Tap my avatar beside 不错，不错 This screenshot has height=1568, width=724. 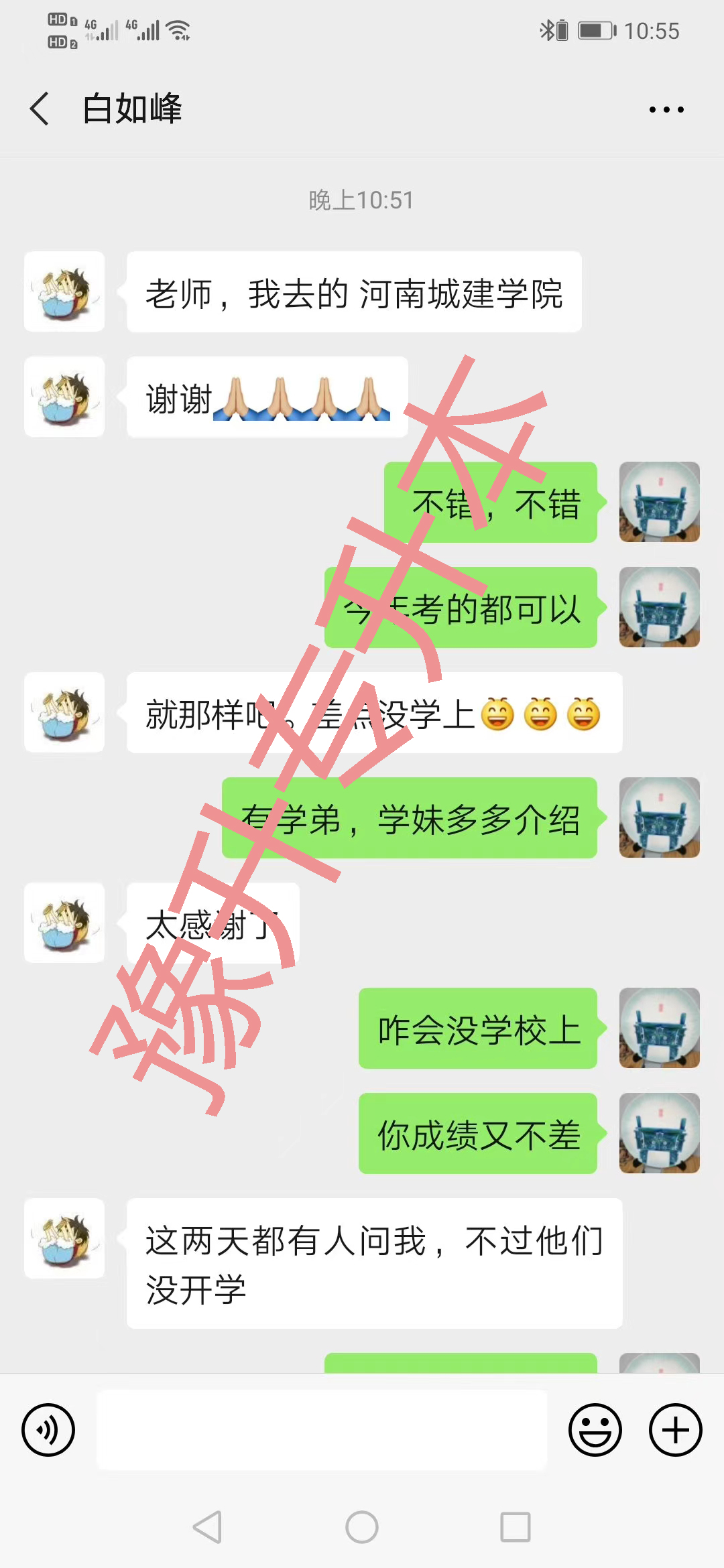[x=659, y=502]
